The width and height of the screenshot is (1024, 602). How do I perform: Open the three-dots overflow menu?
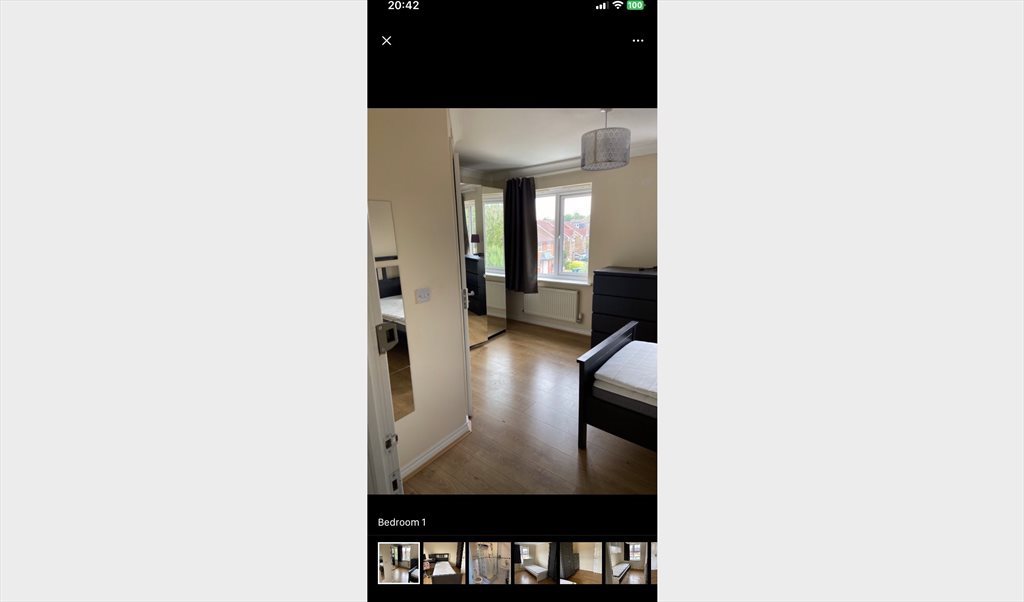coord(638,41)
